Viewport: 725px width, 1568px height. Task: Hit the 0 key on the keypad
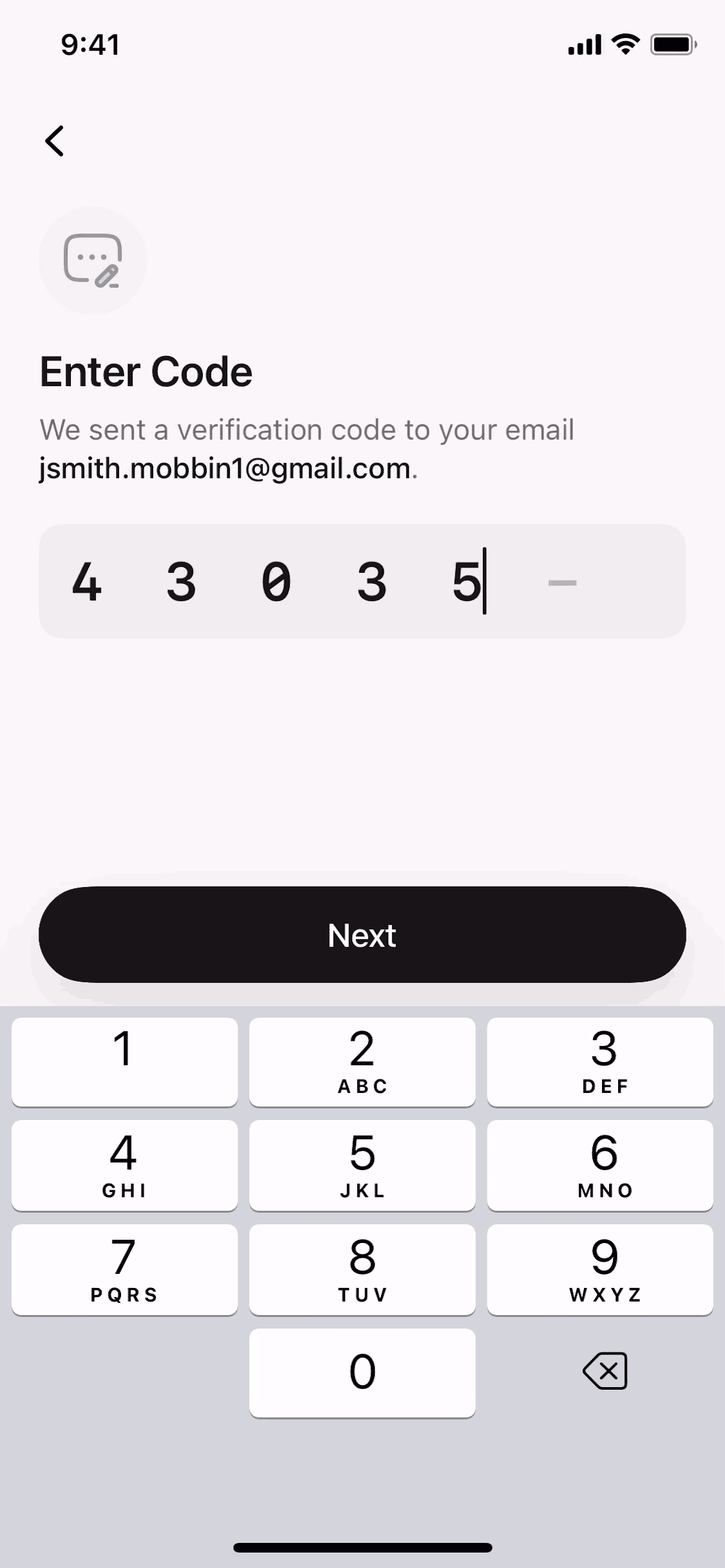tap(362, 1372)
